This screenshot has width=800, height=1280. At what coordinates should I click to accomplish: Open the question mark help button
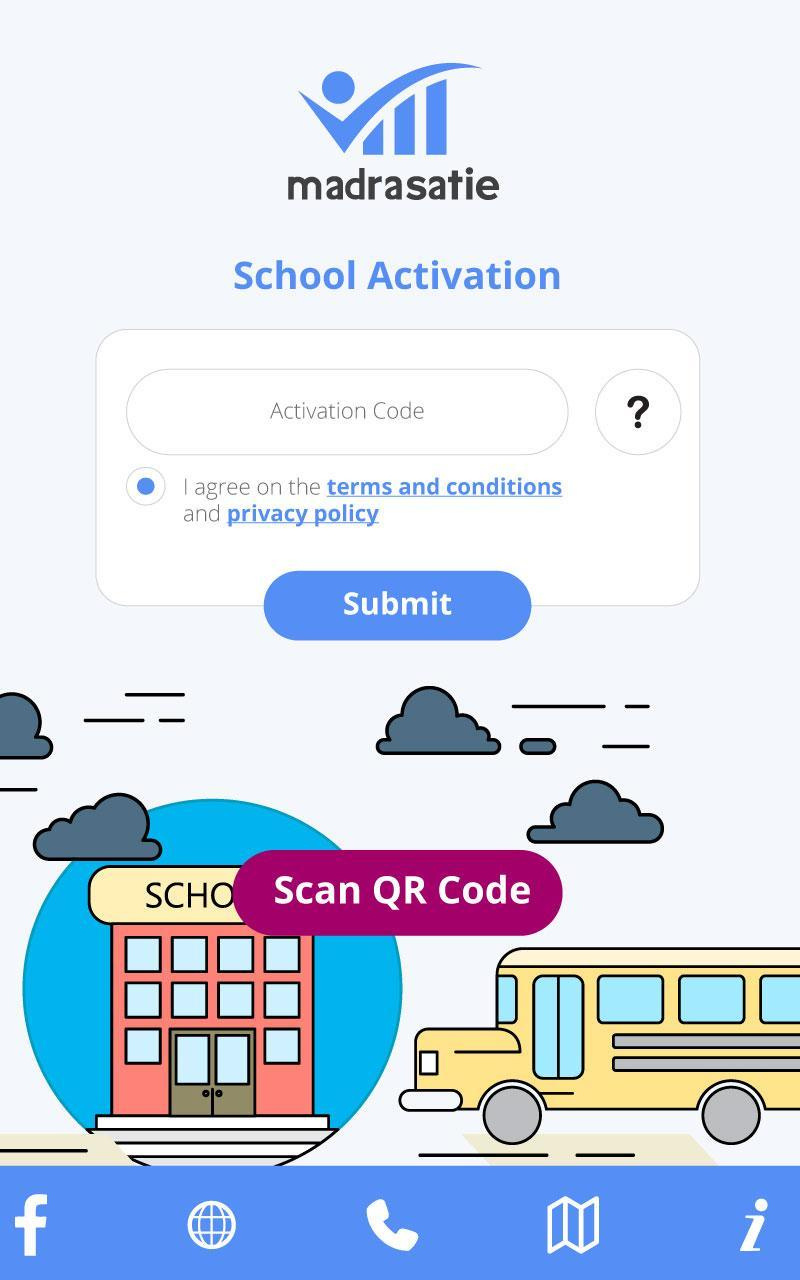point(638,412)
